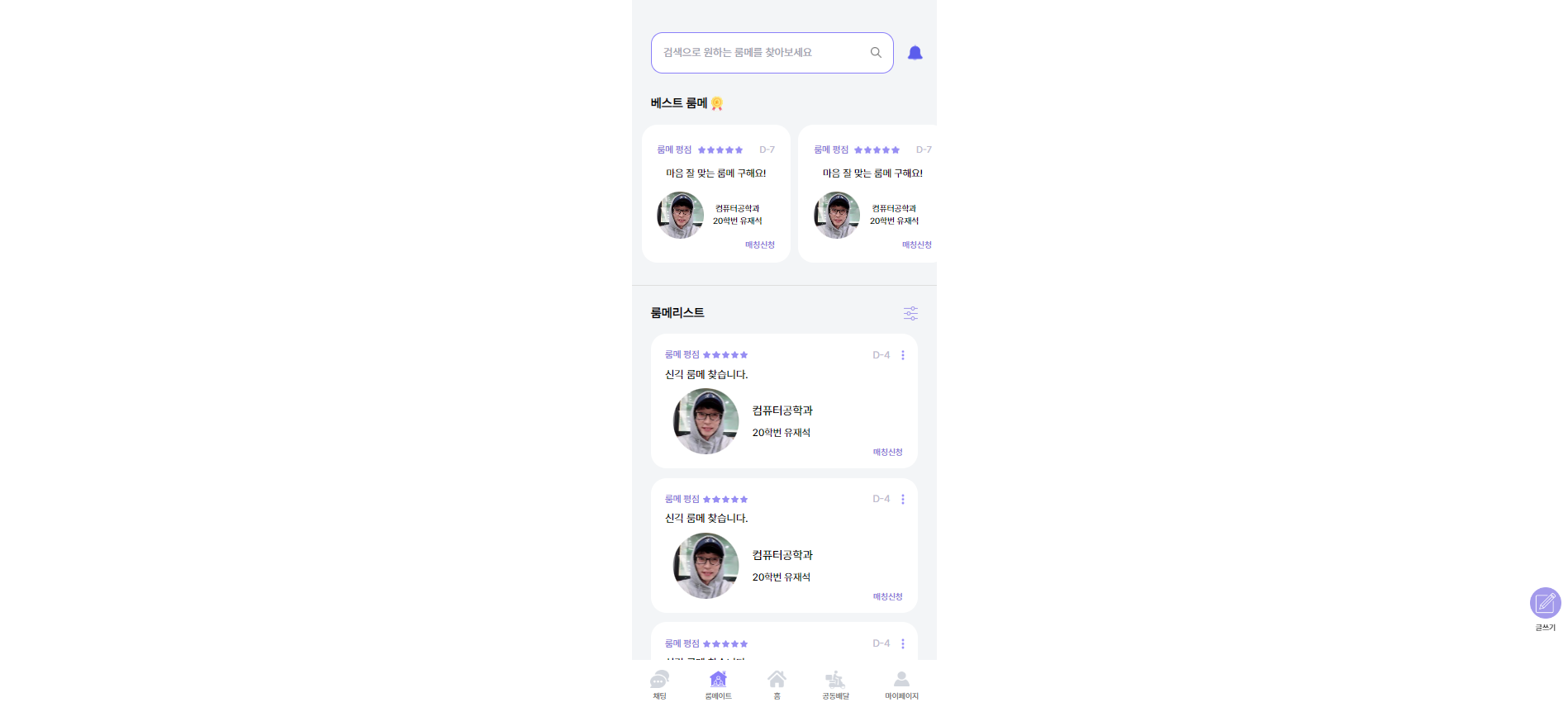
Task: Open the filter options for 룸메리스트
Action: [910, 313]
